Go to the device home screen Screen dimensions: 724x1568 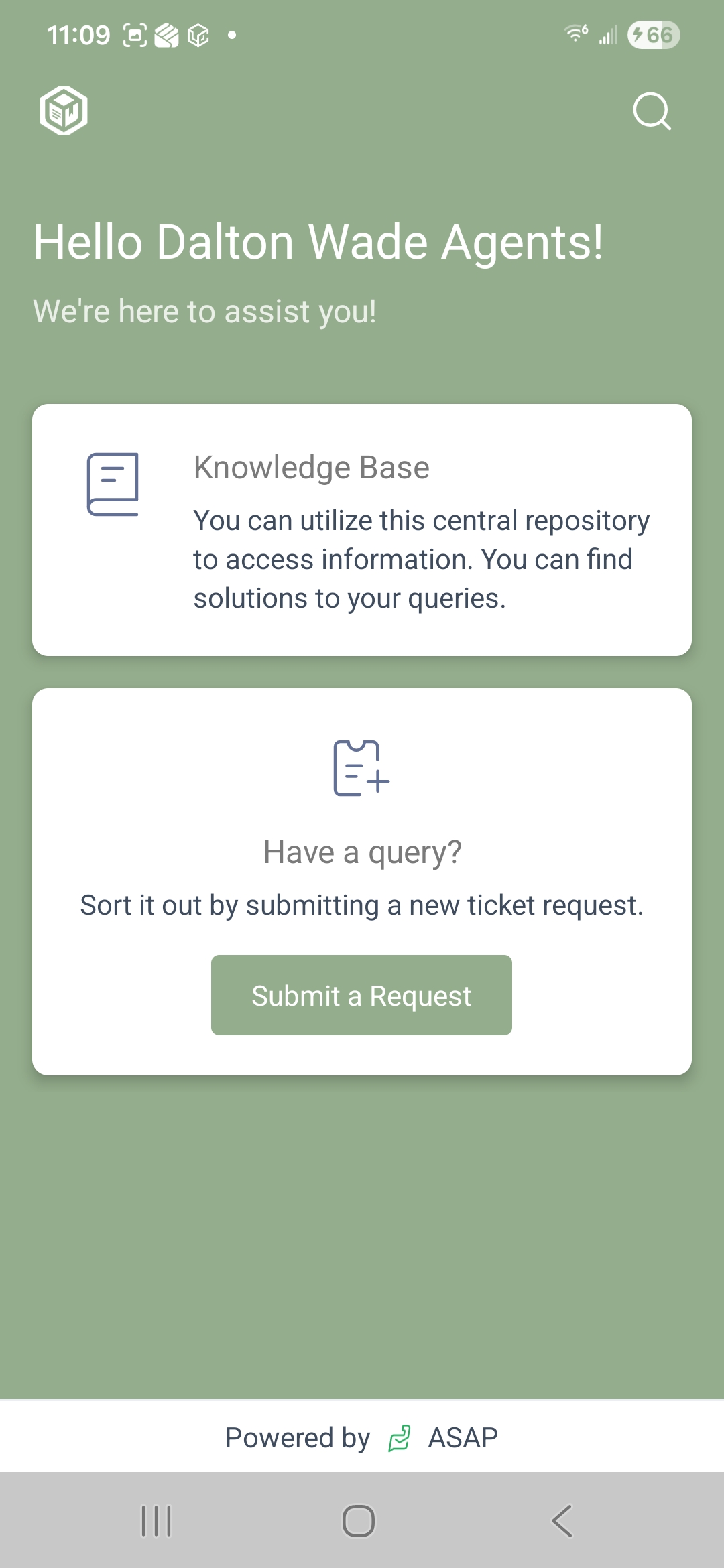(x=359, y=1520)
